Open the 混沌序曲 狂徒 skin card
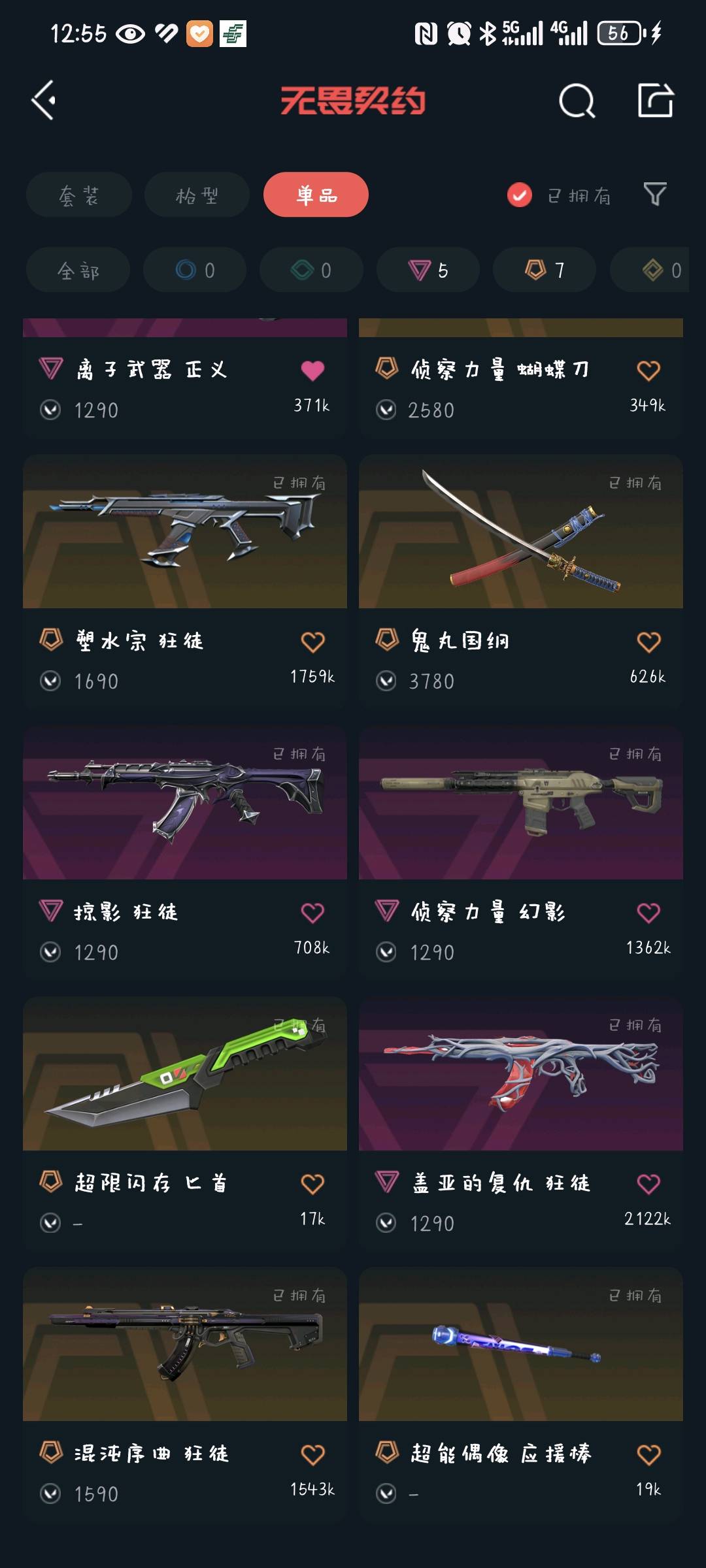706x1568 pixels. [185, 1393]
